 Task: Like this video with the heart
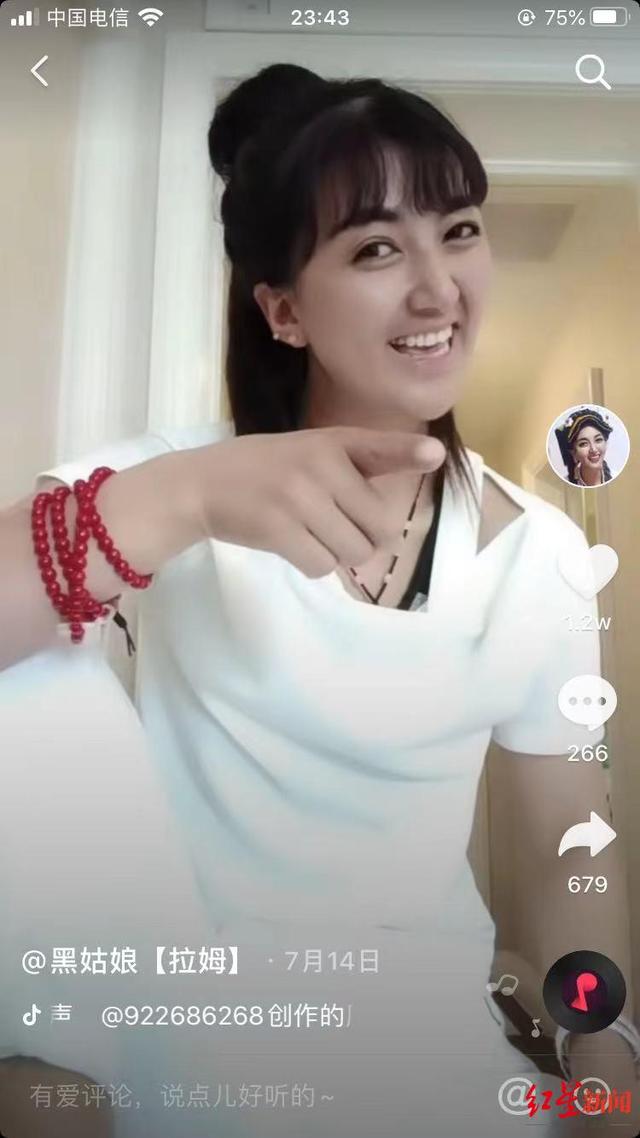[588, 569]
